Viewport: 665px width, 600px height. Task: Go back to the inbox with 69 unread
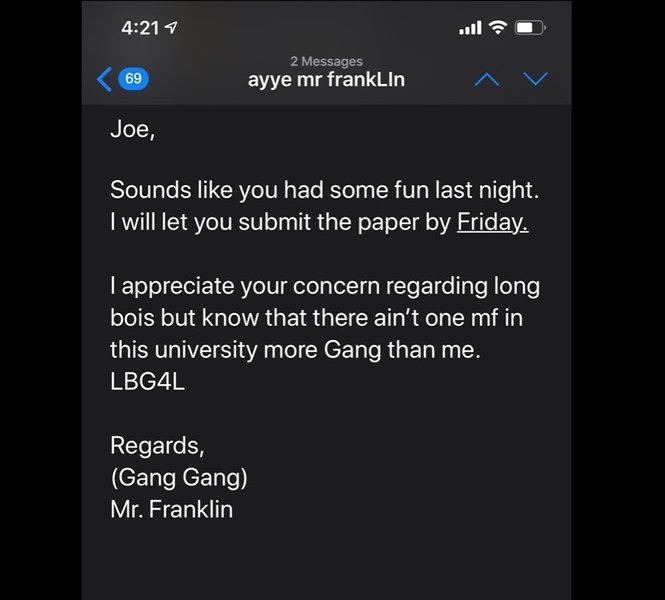pos(121,79)
